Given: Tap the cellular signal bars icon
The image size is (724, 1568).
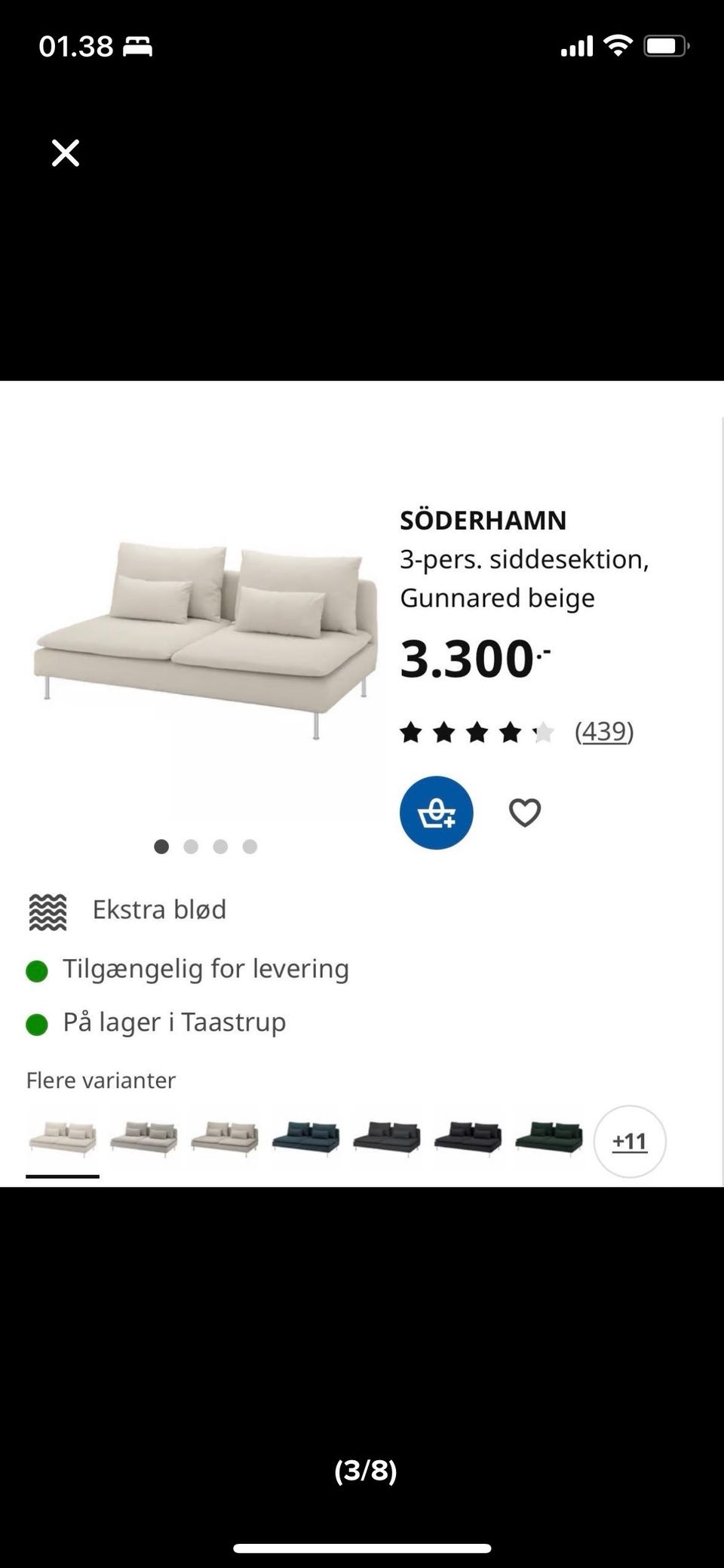Looking at the screenshot, I should coord(576,44).
